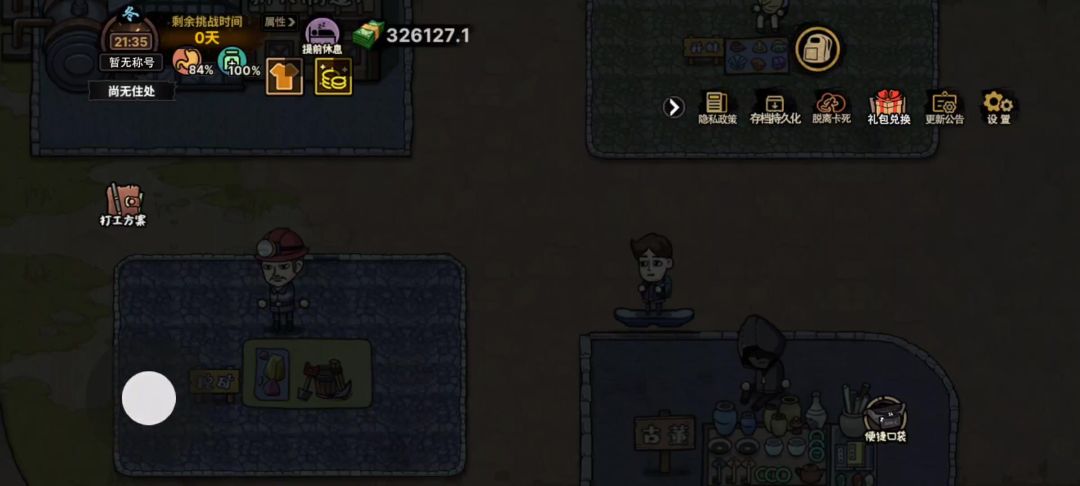Collapse the menu with the arrow button
Image resolution: width=1080 pixels, height=486 pixels.
click(674, 107)
